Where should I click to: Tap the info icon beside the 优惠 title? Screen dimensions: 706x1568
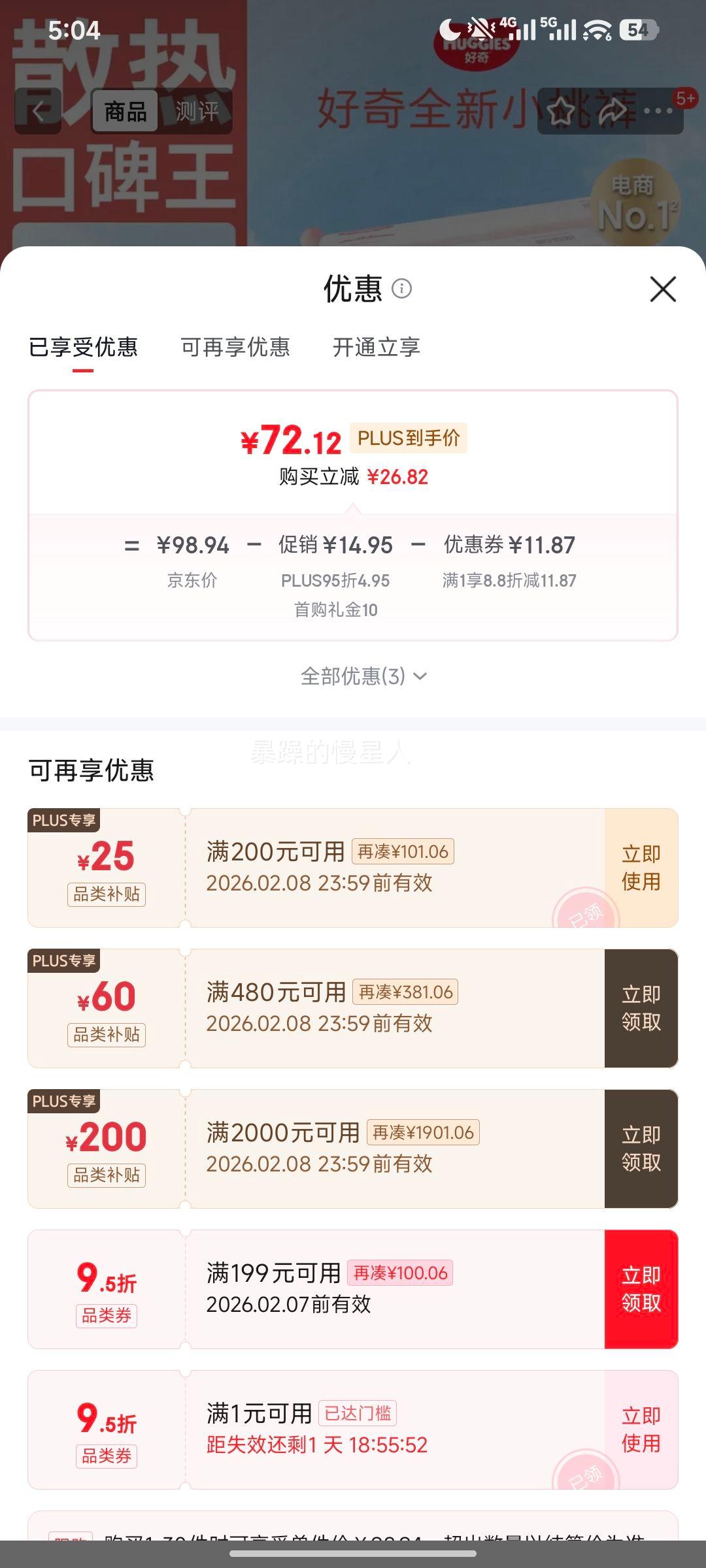[x=403, y=289]
